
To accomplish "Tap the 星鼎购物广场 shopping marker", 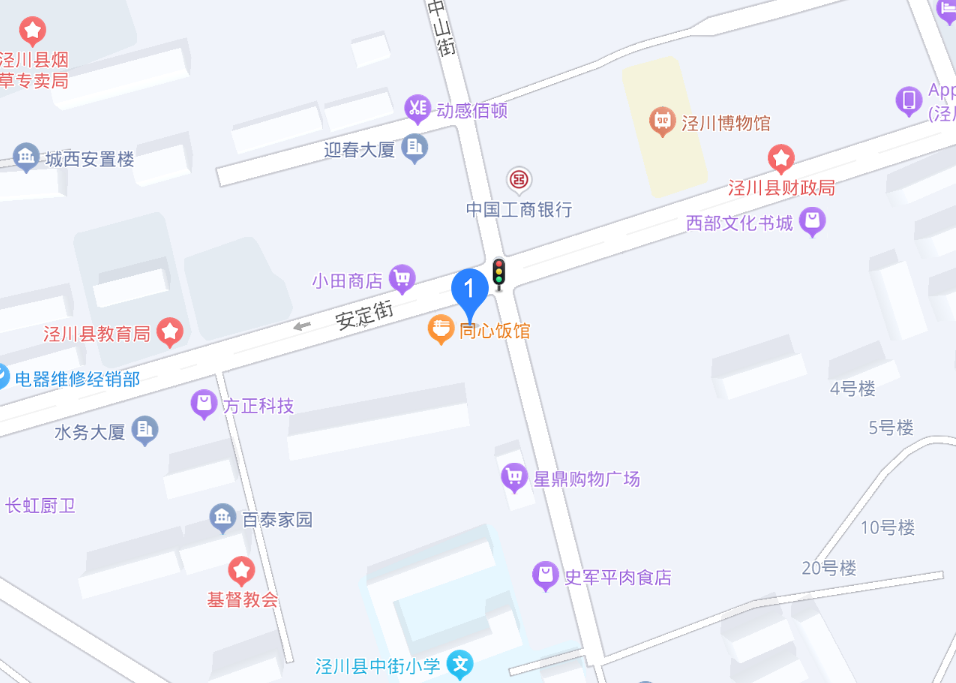I will tap(514, 478).
